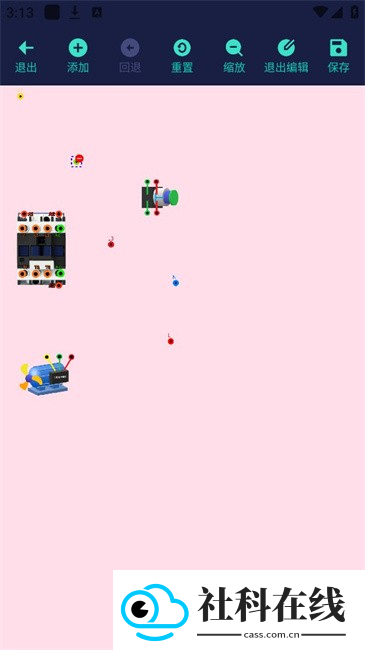The height and width of the screenshot is (650, 365).
Task: Reset the canvas with 重置
Action: pos(182,56)
